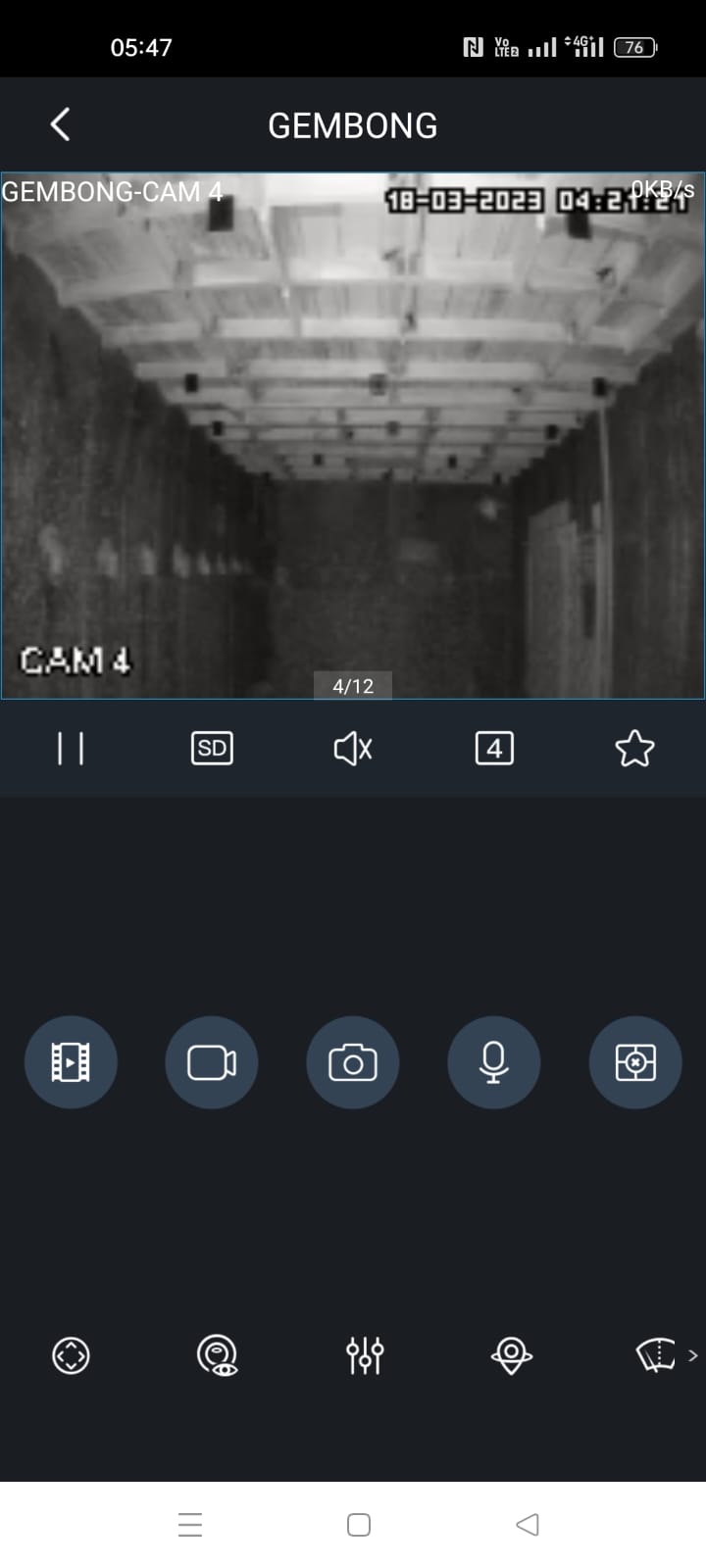Open the GEMBONG-CAM 4 video feed
This screenshot has width=706, height=1568.
click(x=353, y=436)
